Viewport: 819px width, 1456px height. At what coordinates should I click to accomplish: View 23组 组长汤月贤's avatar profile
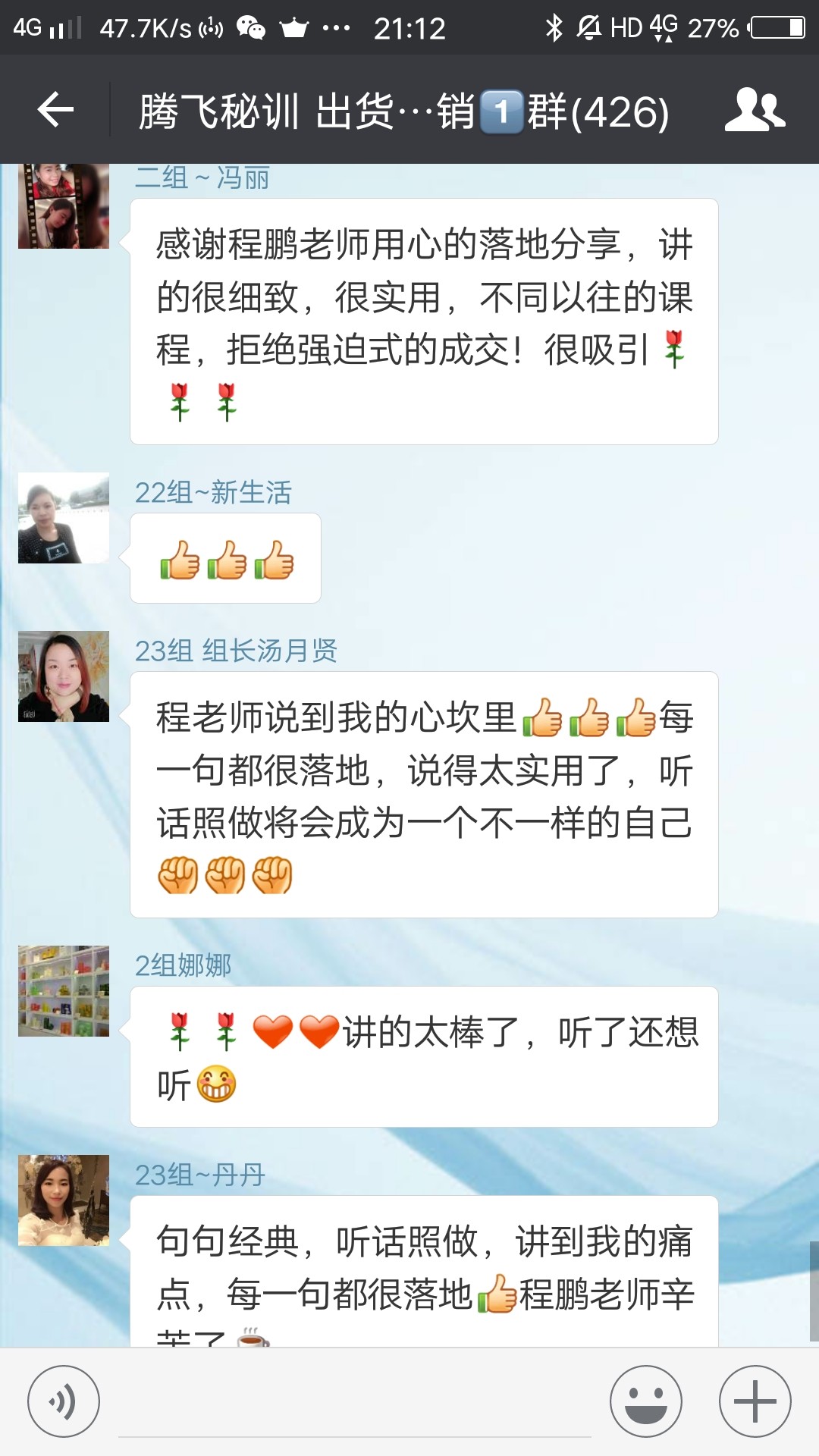click(x=64, y=676)
